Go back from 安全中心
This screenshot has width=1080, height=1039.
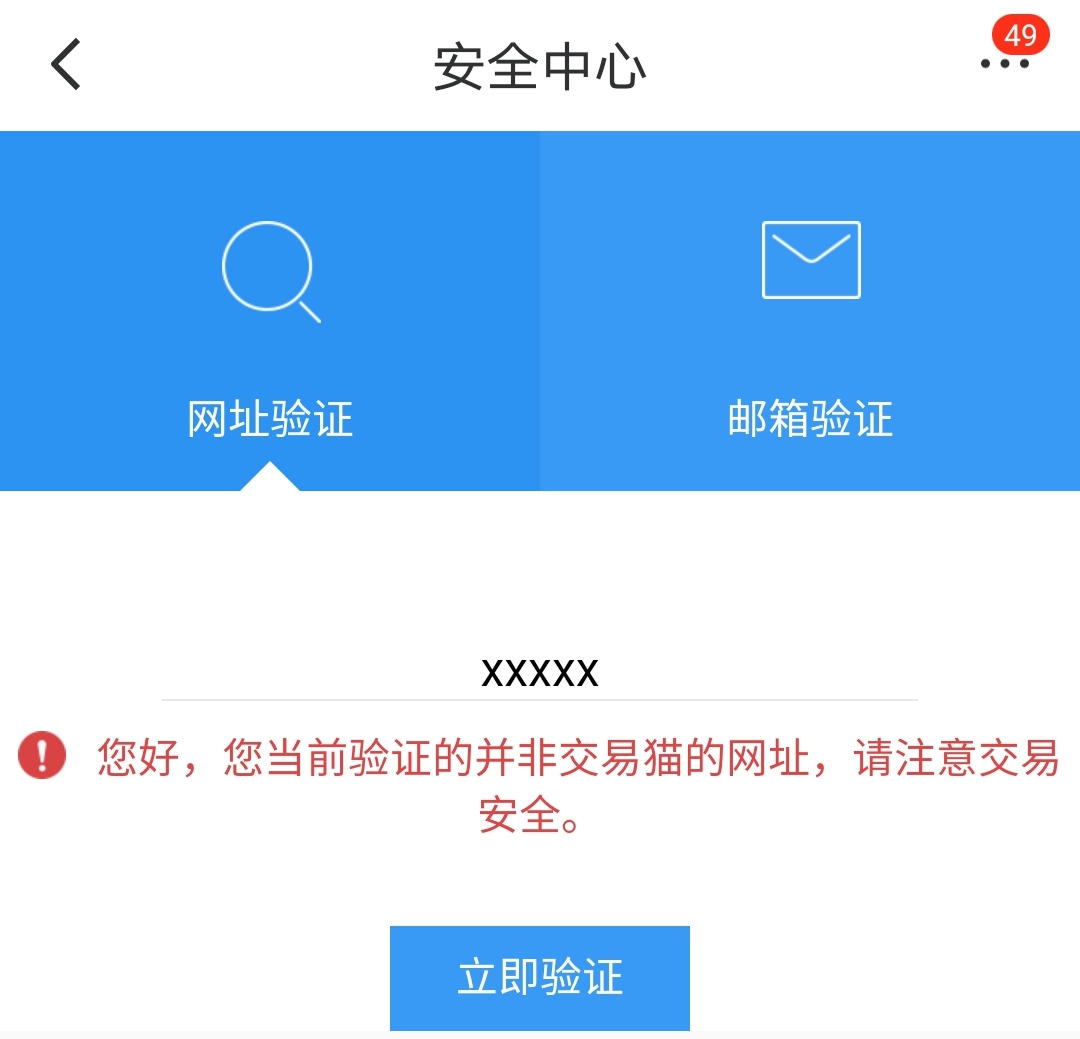tap(66, 65)
